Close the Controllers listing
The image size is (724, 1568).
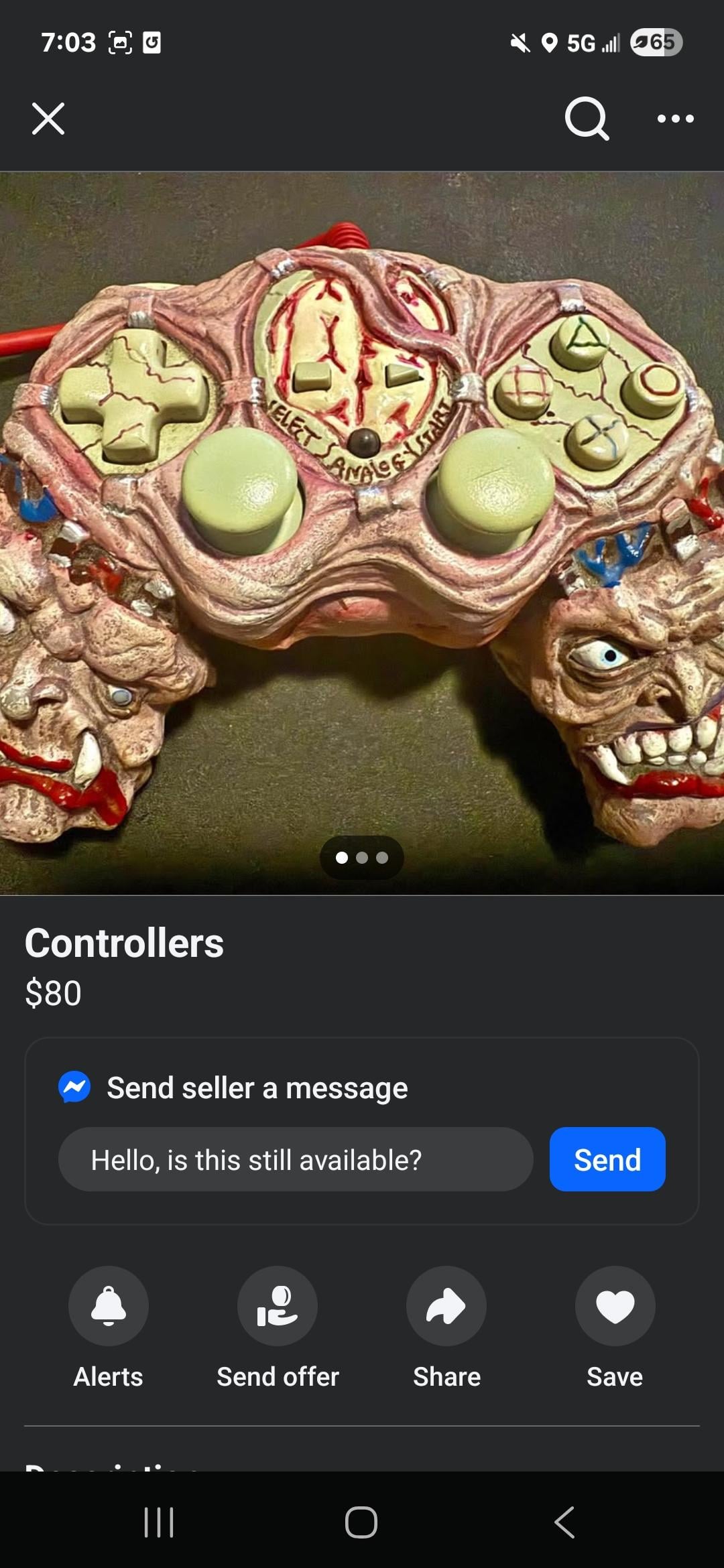[x=48, y=119]
